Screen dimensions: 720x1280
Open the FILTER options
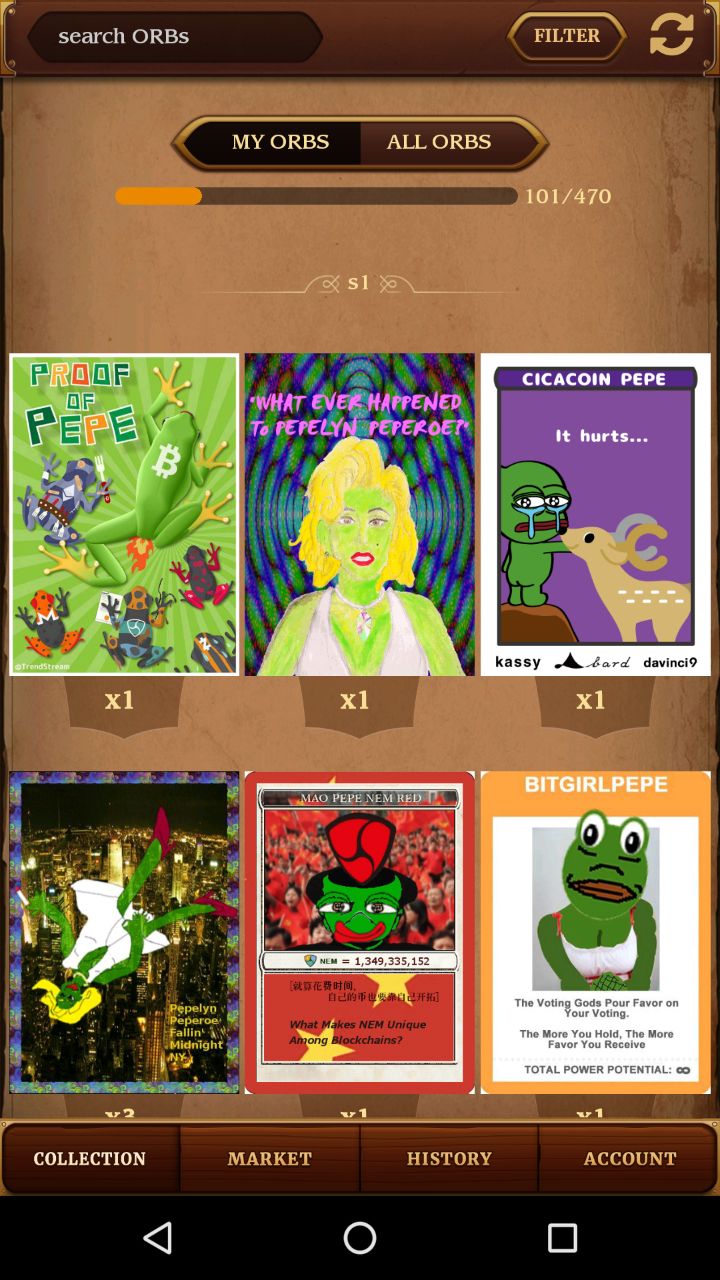click(567, 36)
